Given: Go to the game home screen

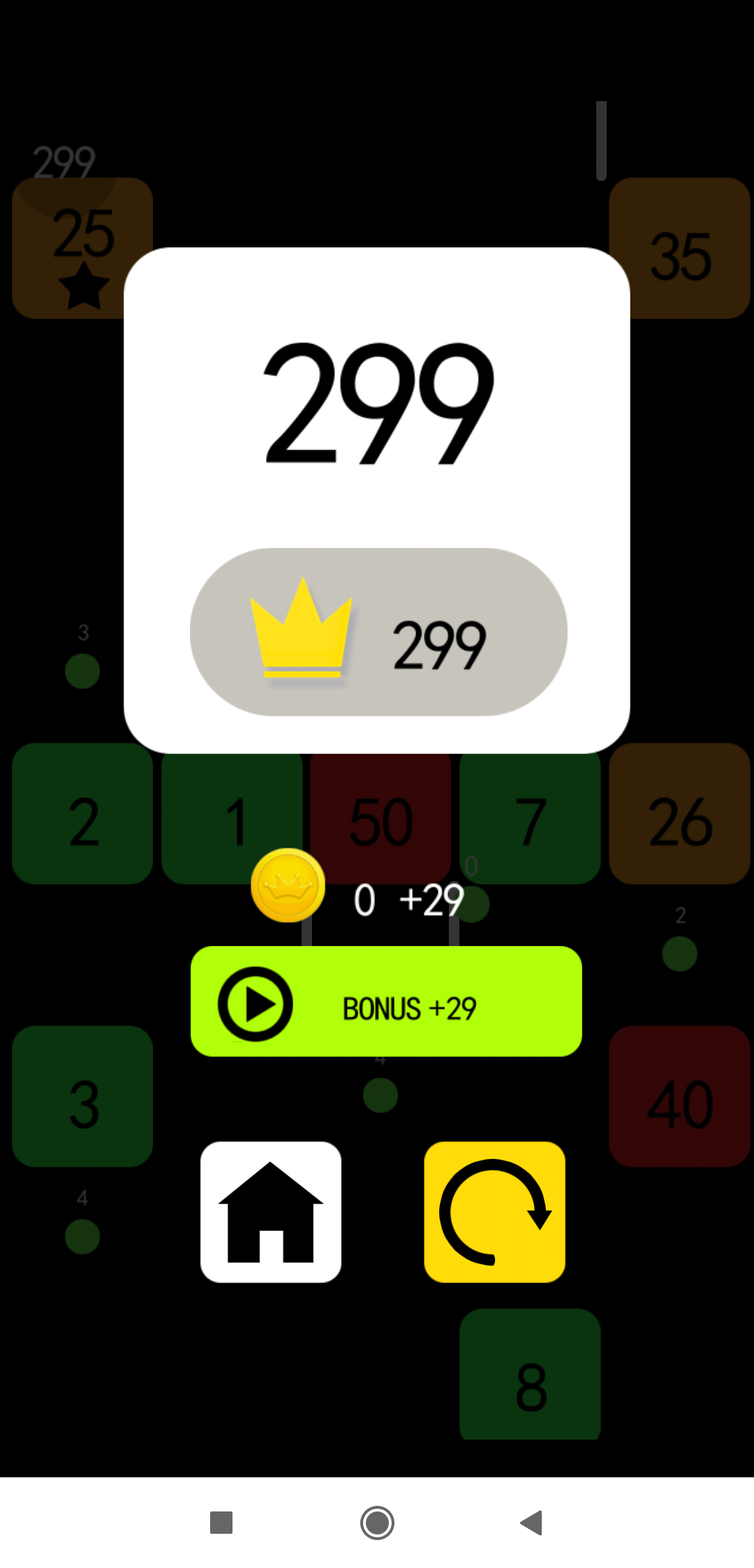Looking at the screenshot, I should click(271, 1212).
